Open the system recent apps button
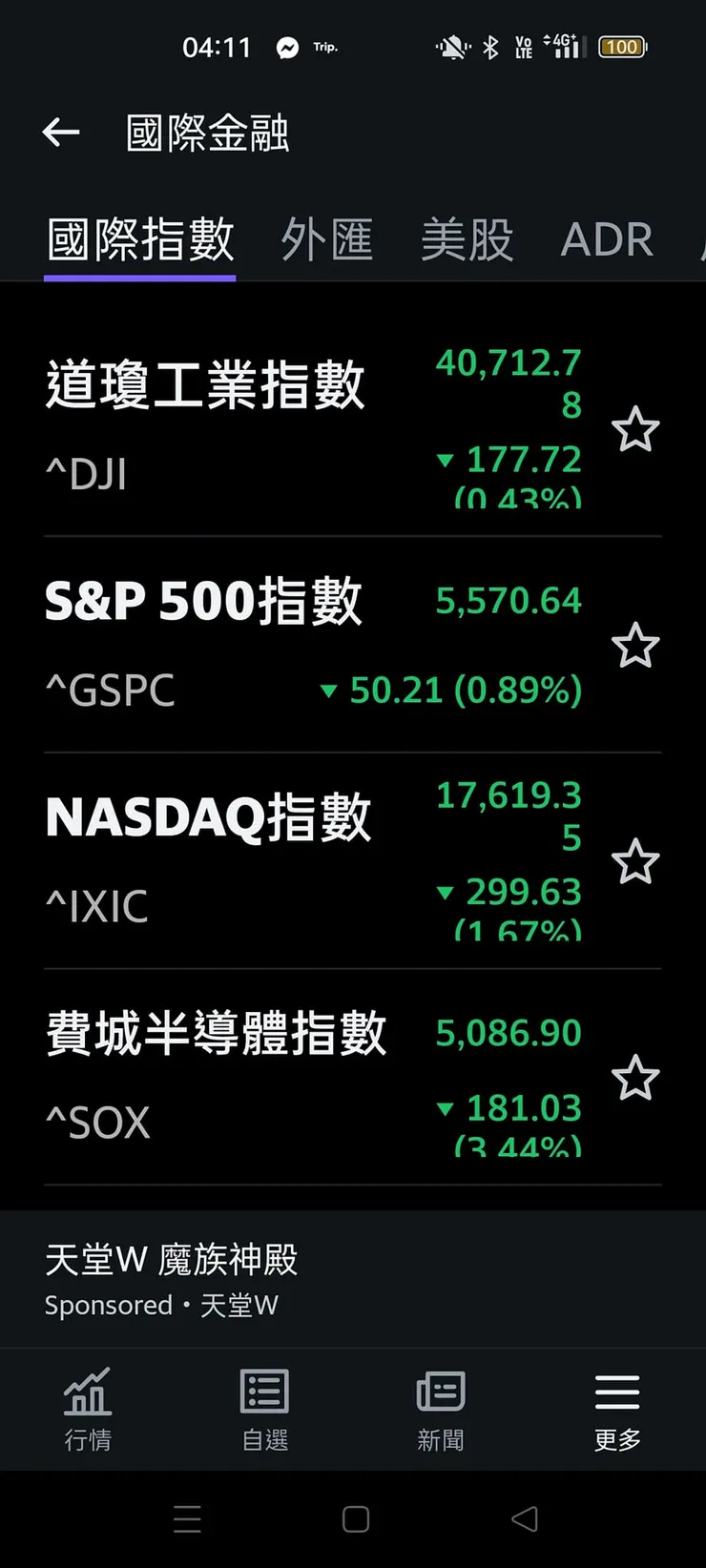Viewport: 706px width, 1568px height. point(187,1519)
